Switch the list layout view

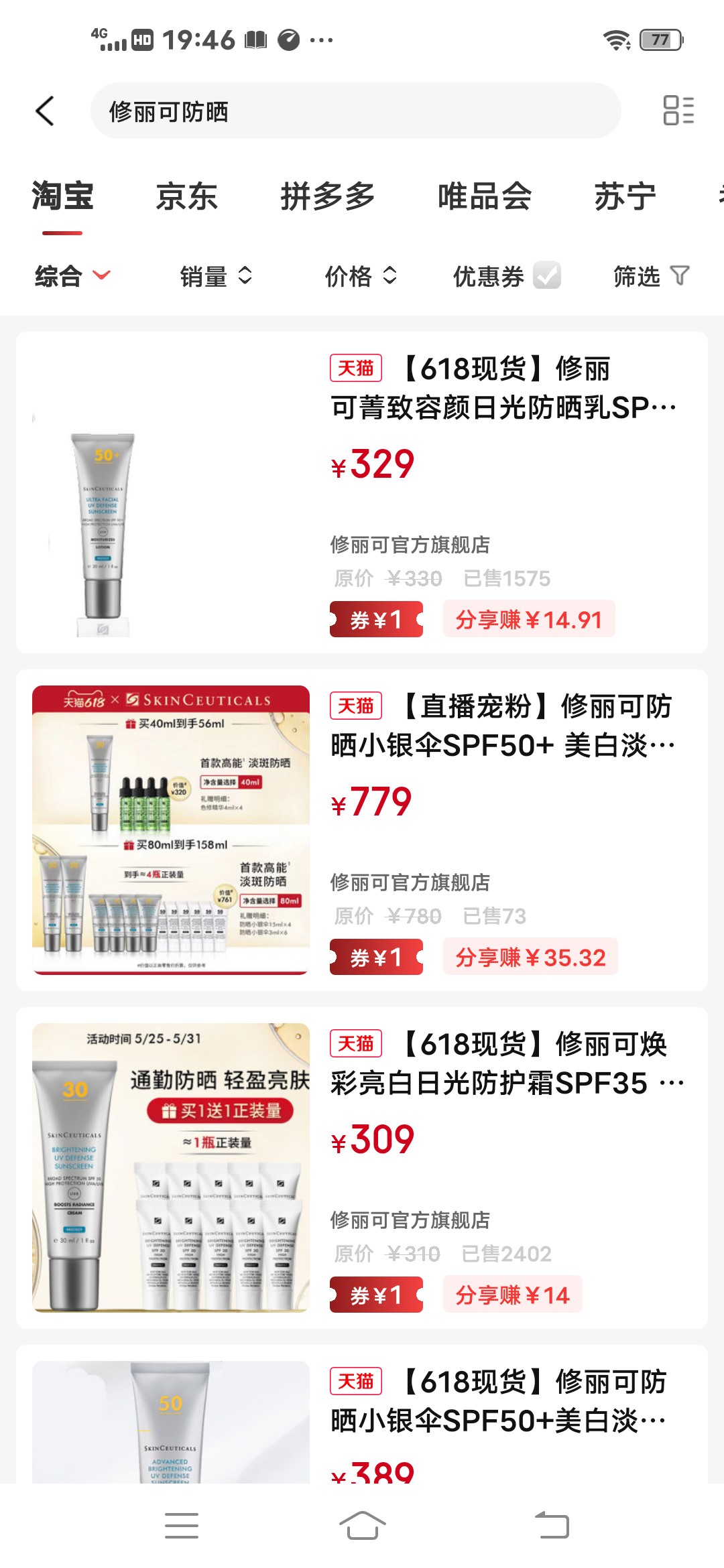[x=678, y=111]
